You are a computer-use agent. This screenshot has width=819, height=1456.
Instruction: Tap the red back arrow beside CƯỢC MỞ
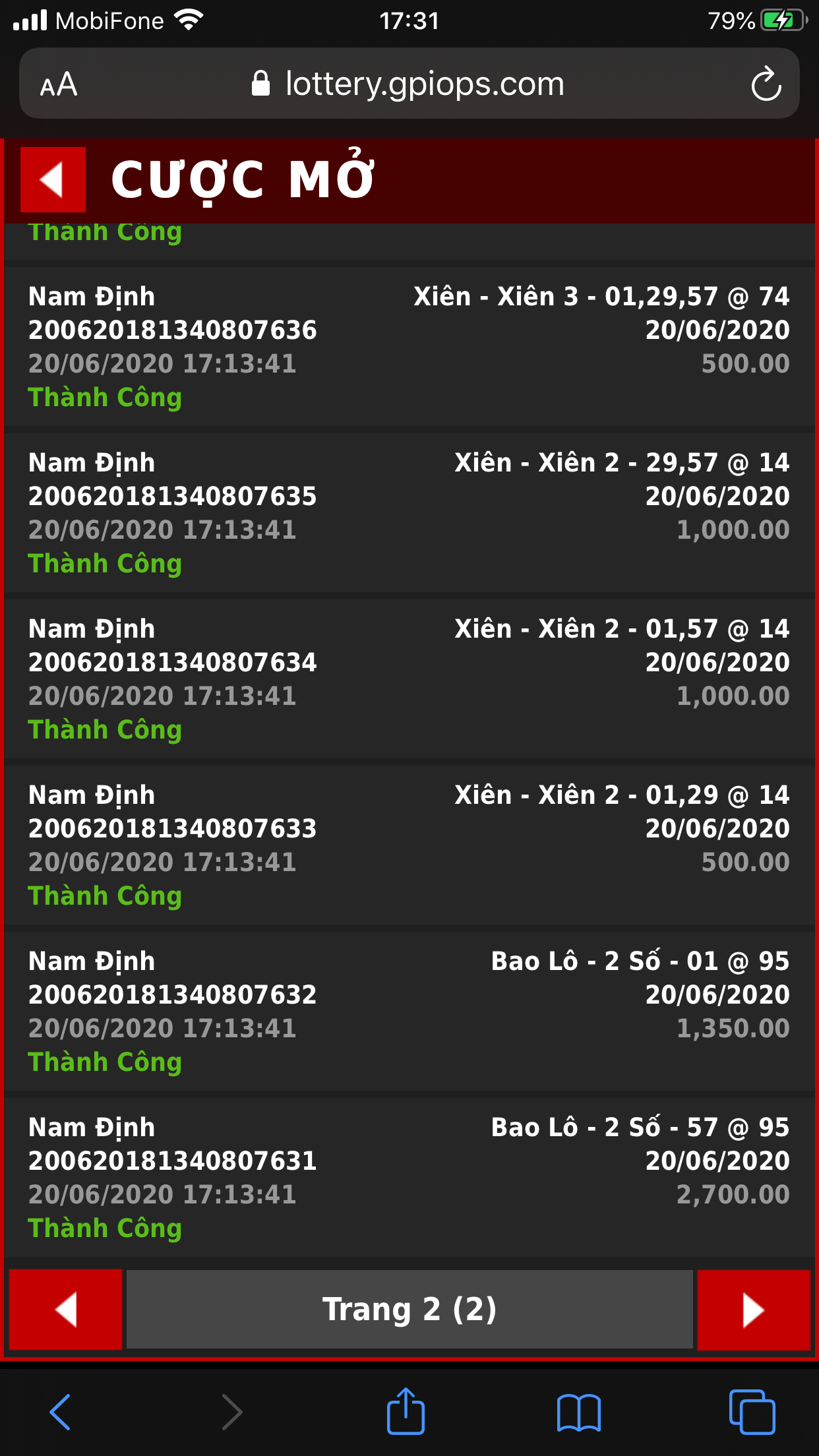[x=53, y=179]
